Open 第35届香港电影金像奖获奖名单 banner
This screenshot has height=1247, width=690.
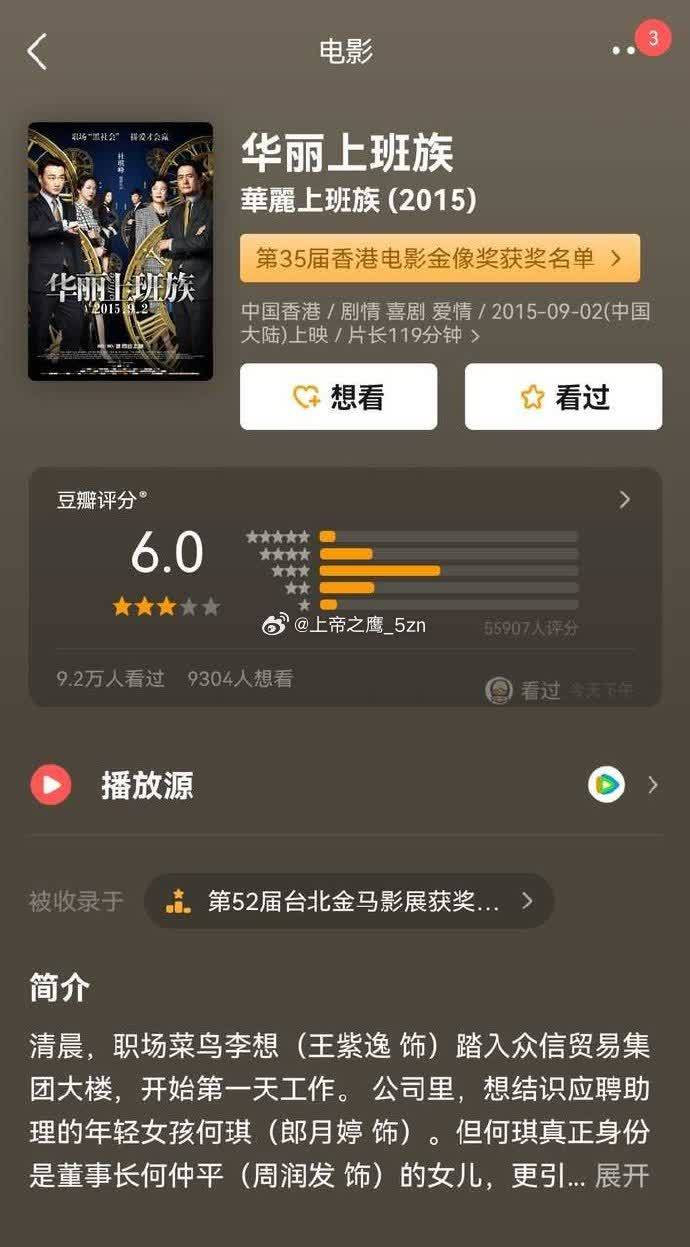point(439,259)
